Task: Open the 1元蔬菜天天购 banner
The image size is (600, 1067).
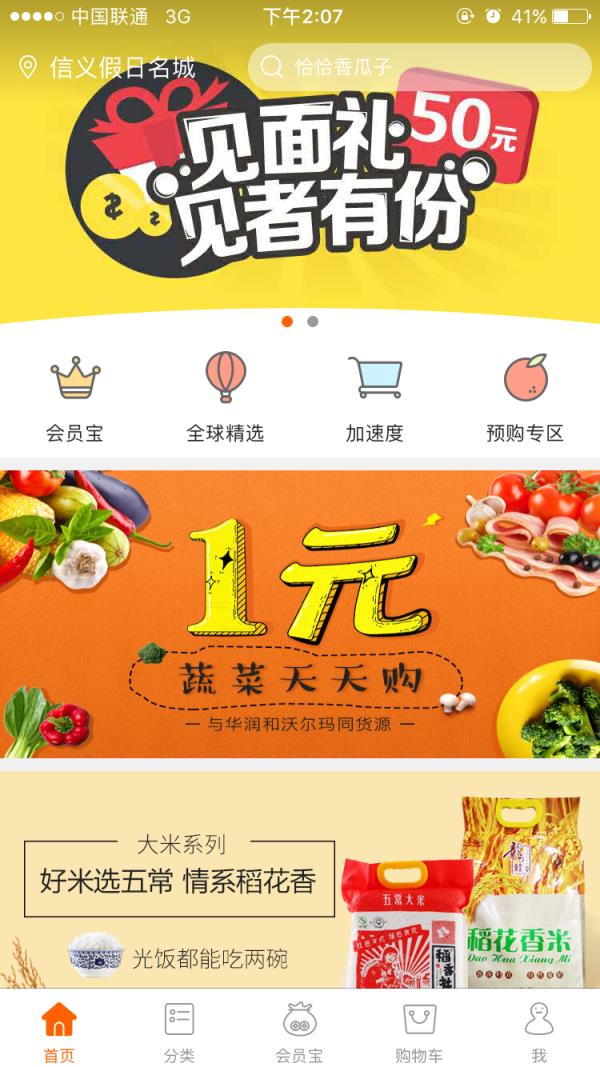Action: coord(300,613)
